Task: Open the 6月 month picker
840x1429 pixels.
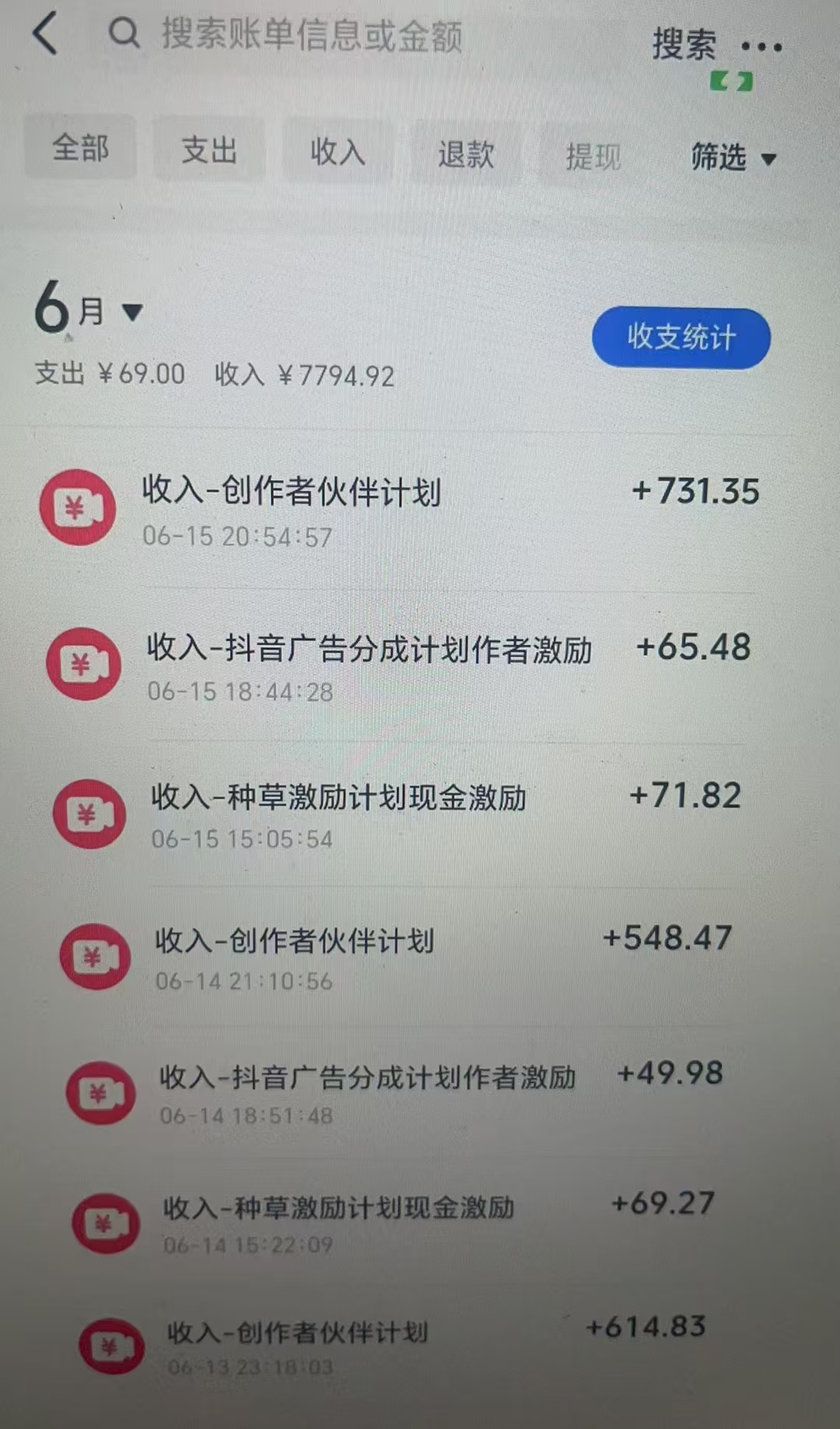Action: point(87,310)
